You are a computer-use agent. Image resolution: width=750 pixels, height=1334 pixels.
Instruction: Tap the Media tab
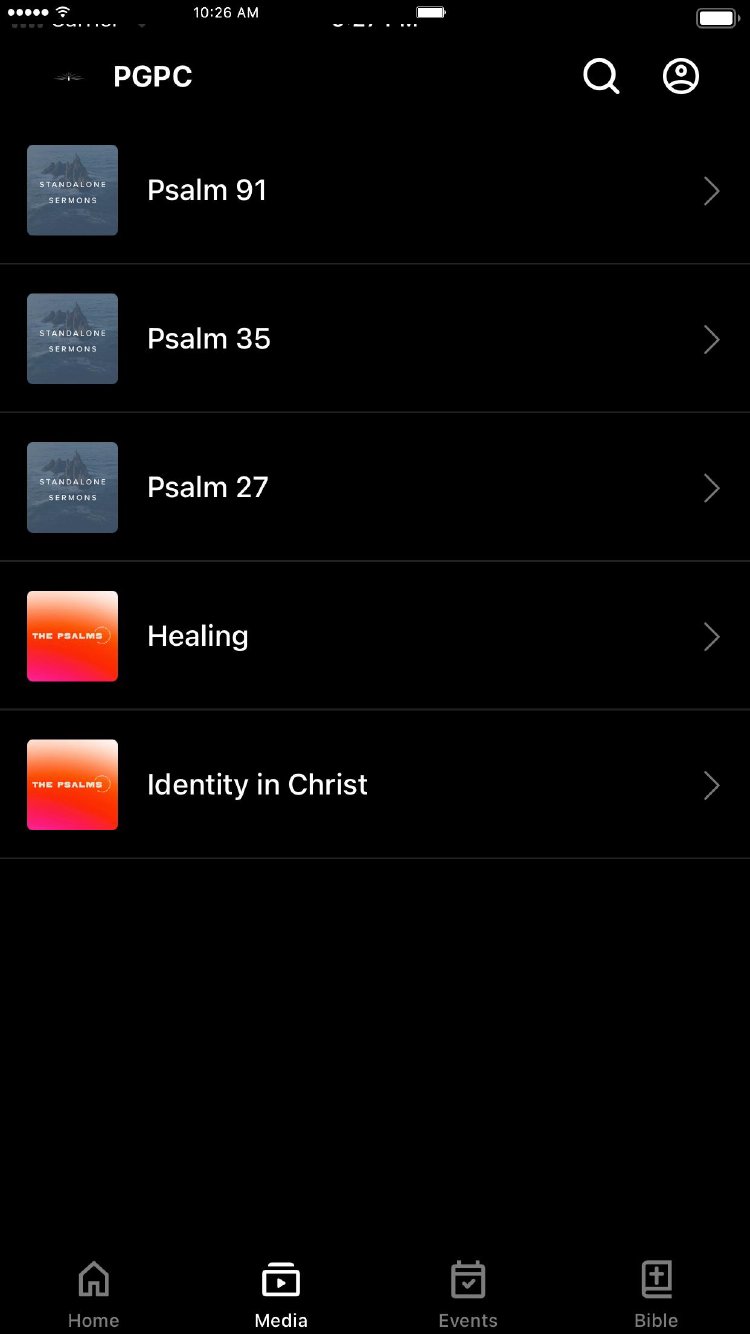tap(281, 1294)
